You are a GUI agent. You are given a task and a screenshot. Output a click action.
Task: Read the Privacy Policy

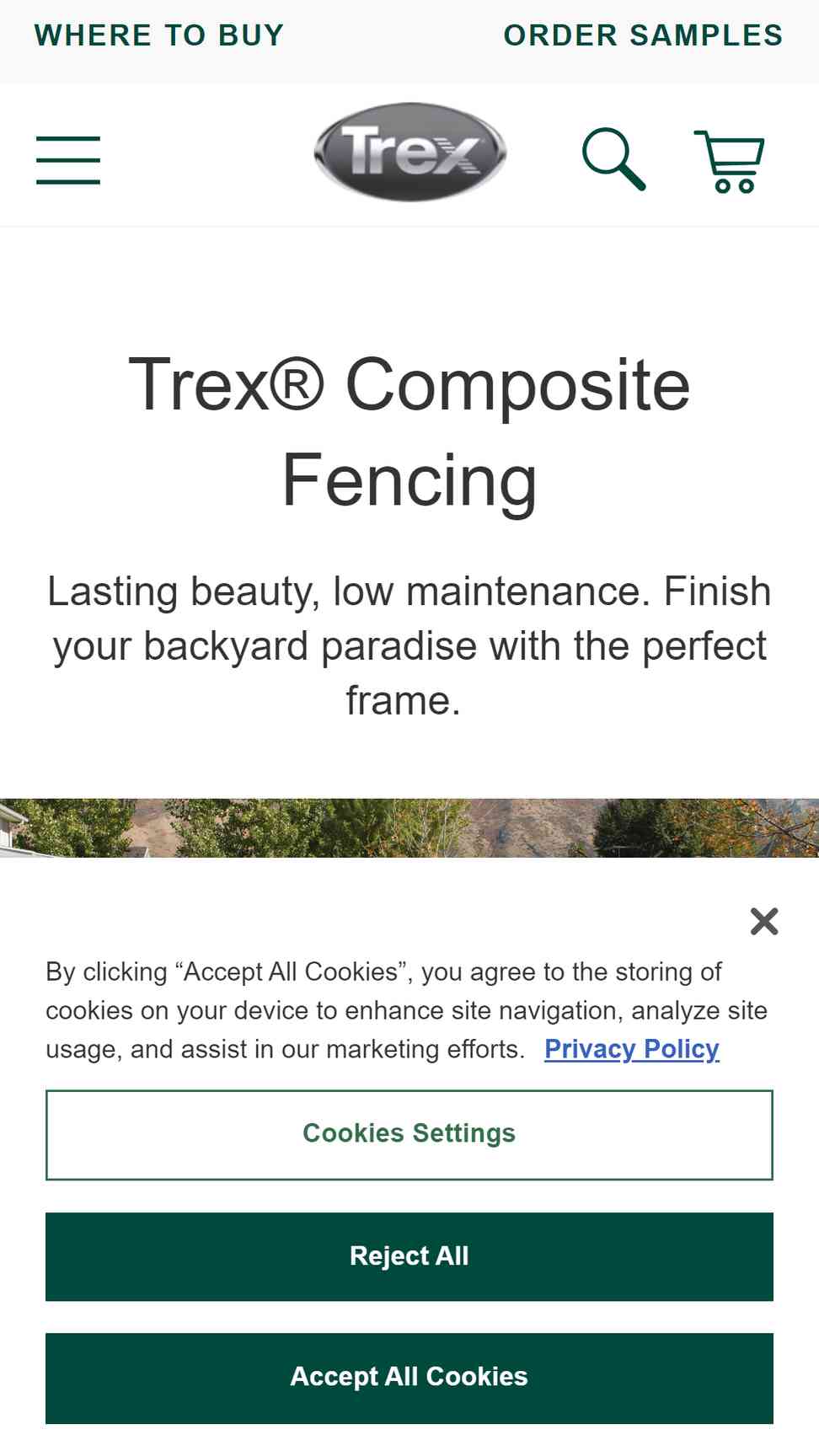[632, 1049]
